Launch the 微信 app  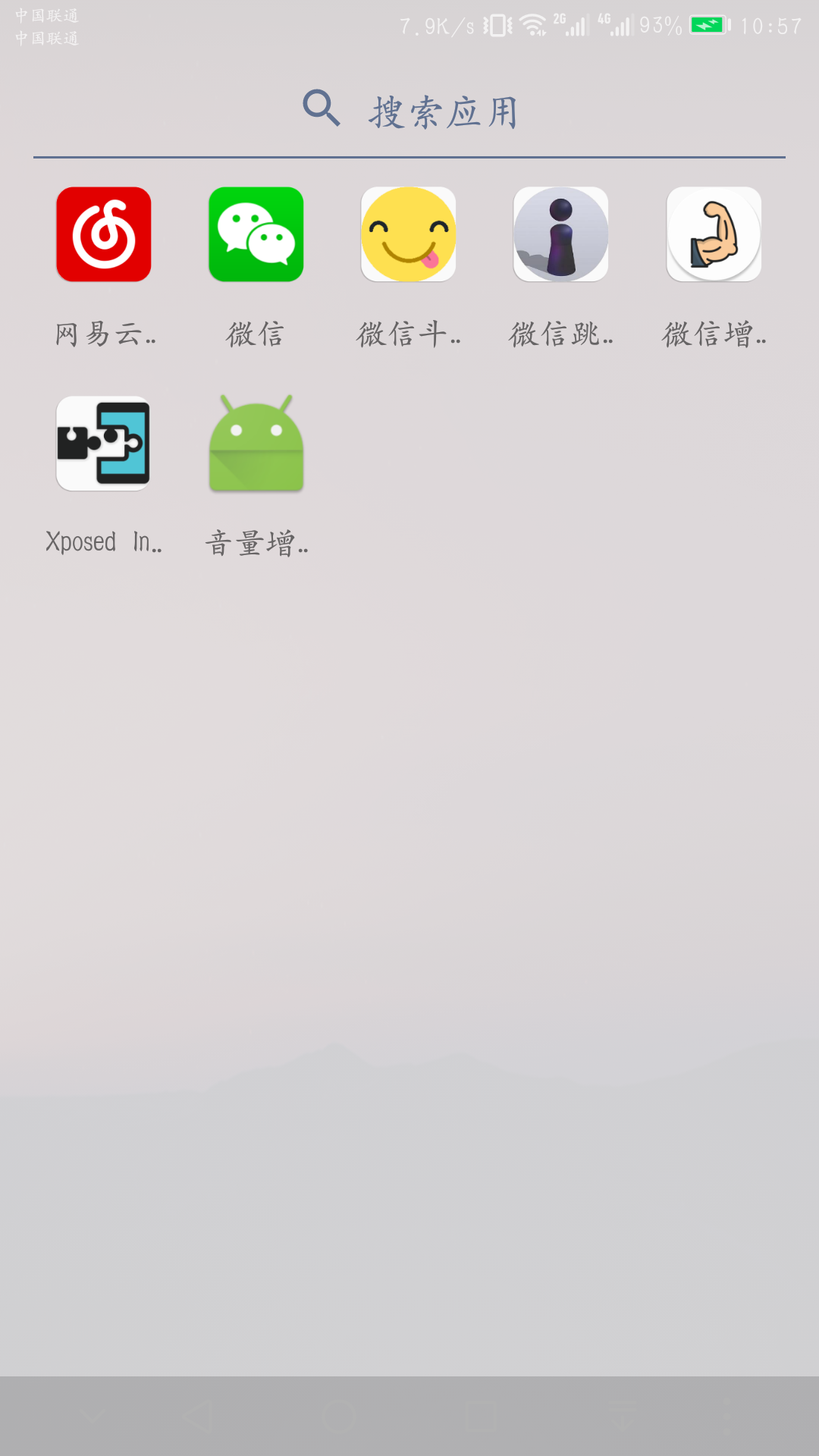pos(256,234)
